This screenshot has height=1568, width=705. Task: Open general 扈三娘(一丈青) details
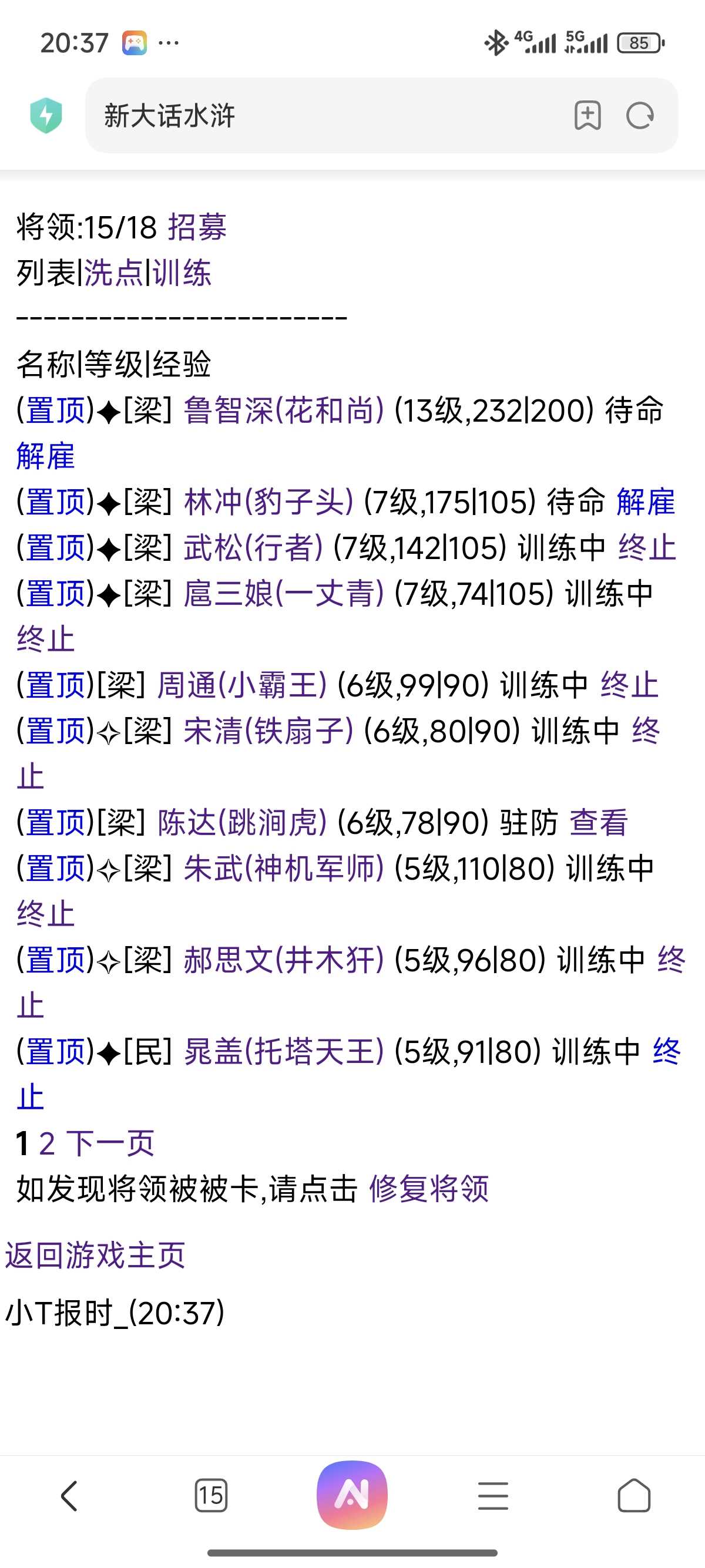point(284,594)
